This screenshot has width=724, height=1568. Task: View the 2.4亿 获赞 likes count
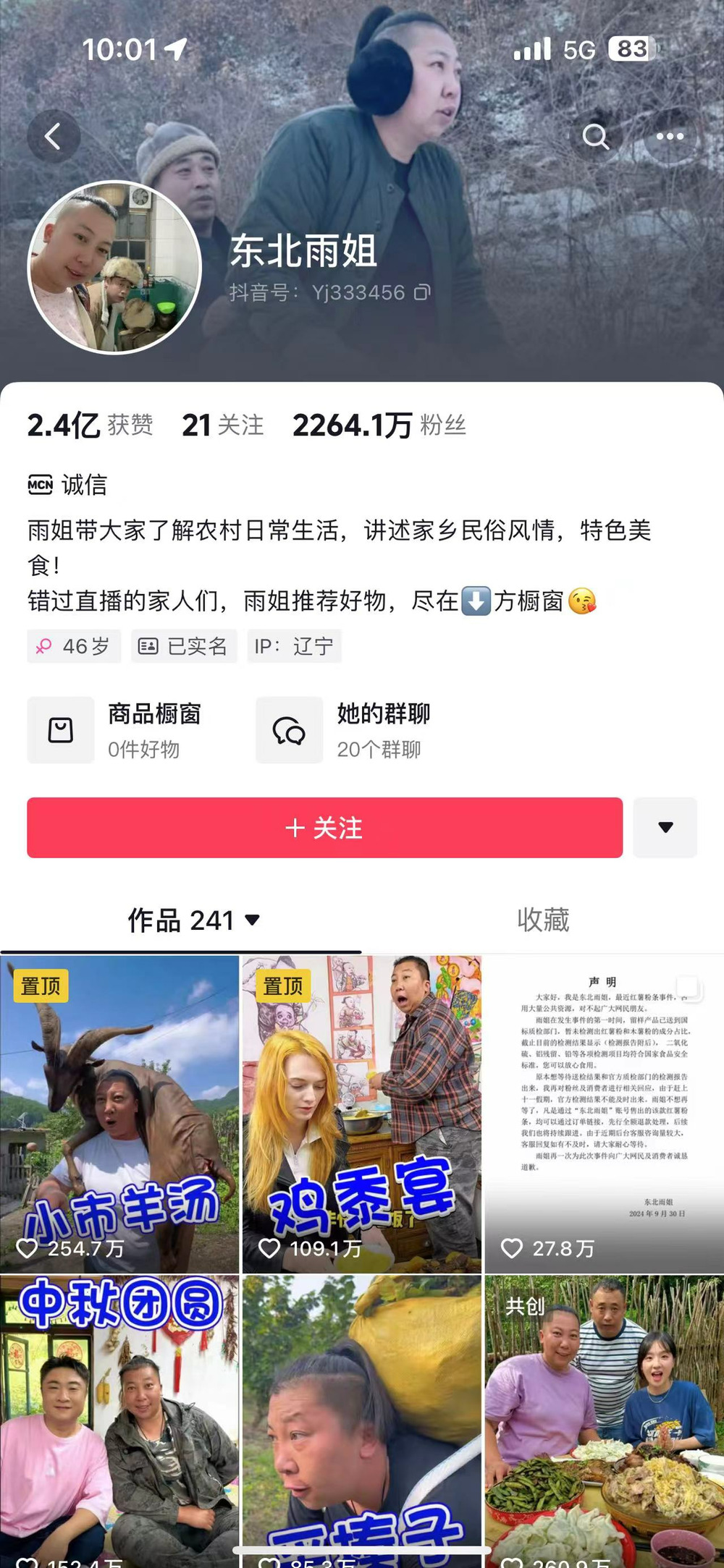pos(90,425)
